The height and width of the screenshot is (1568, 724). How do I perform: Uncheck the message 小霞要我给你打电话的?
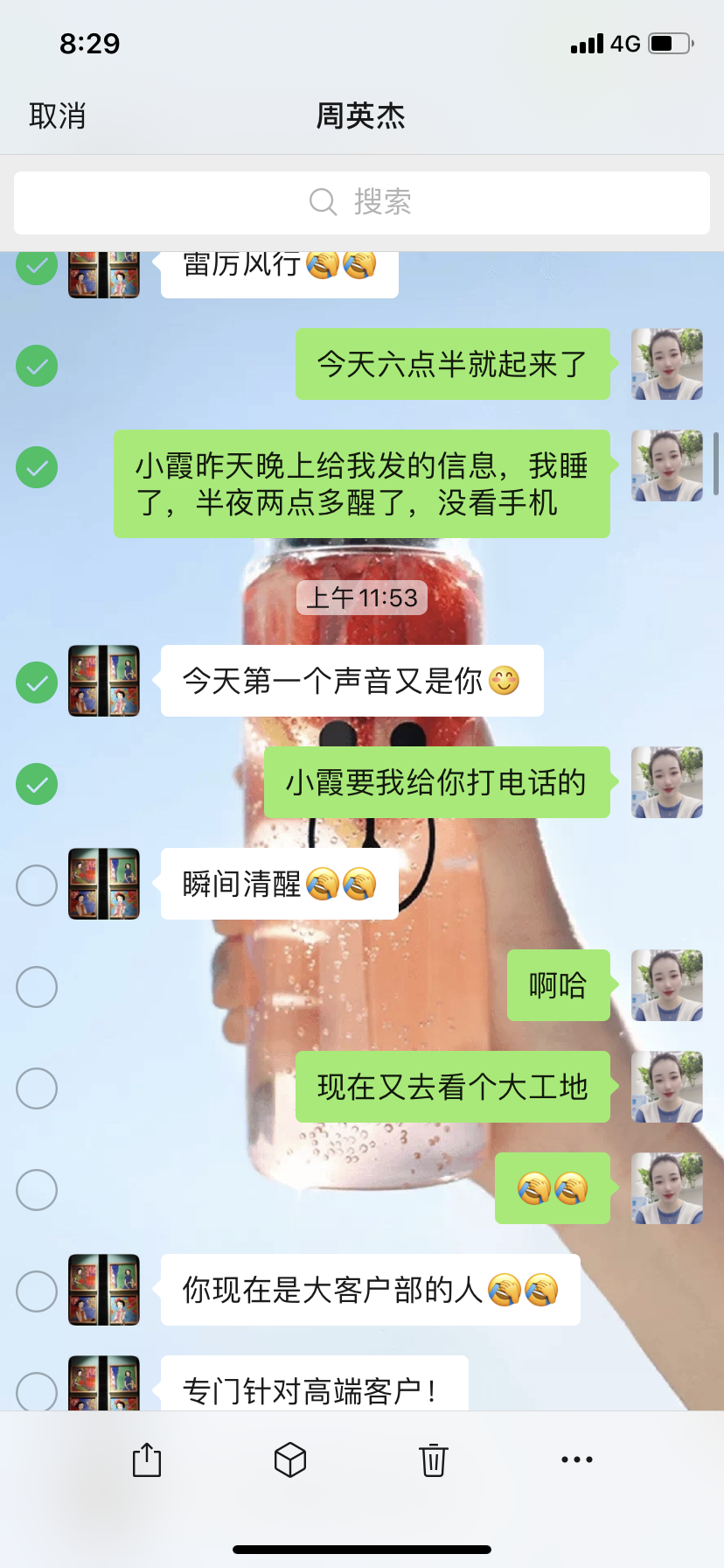[x=37, y=784]
